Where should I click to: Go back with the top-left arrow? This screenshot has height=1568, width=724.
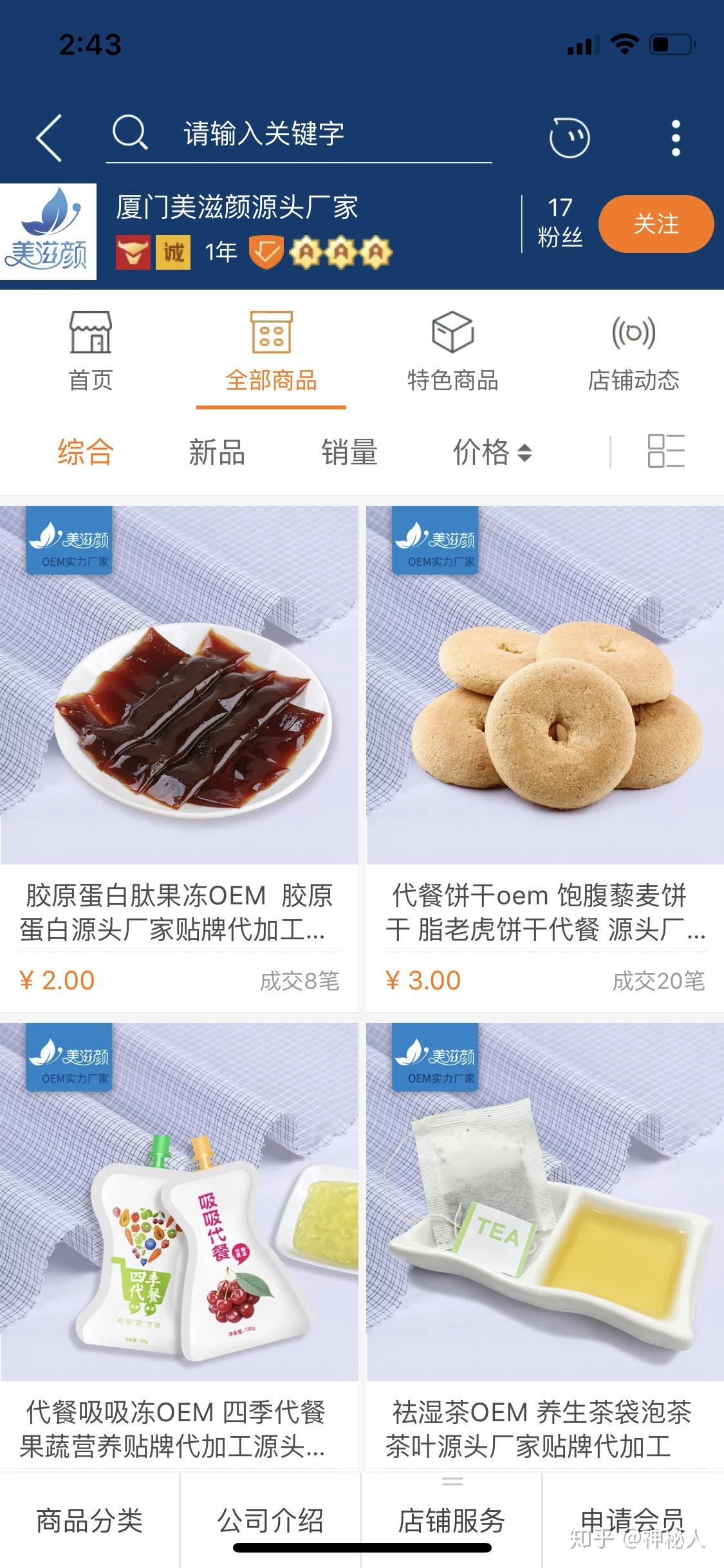(49, 138)
